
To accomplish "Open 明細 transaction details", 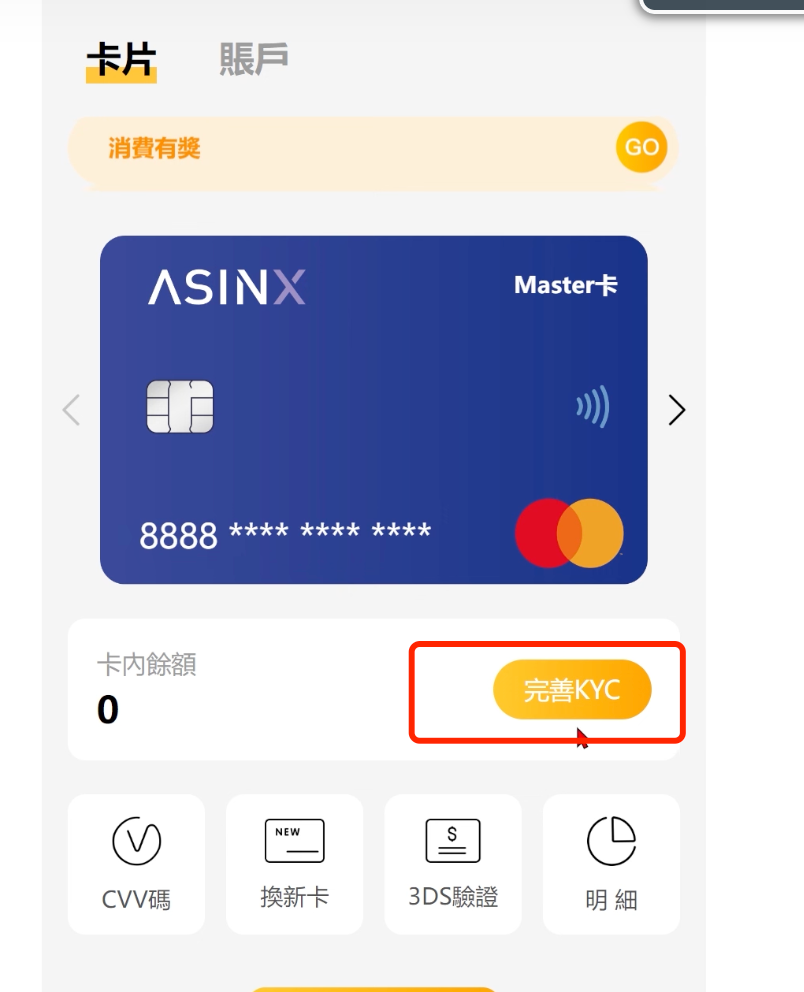I will pos(611,864).
